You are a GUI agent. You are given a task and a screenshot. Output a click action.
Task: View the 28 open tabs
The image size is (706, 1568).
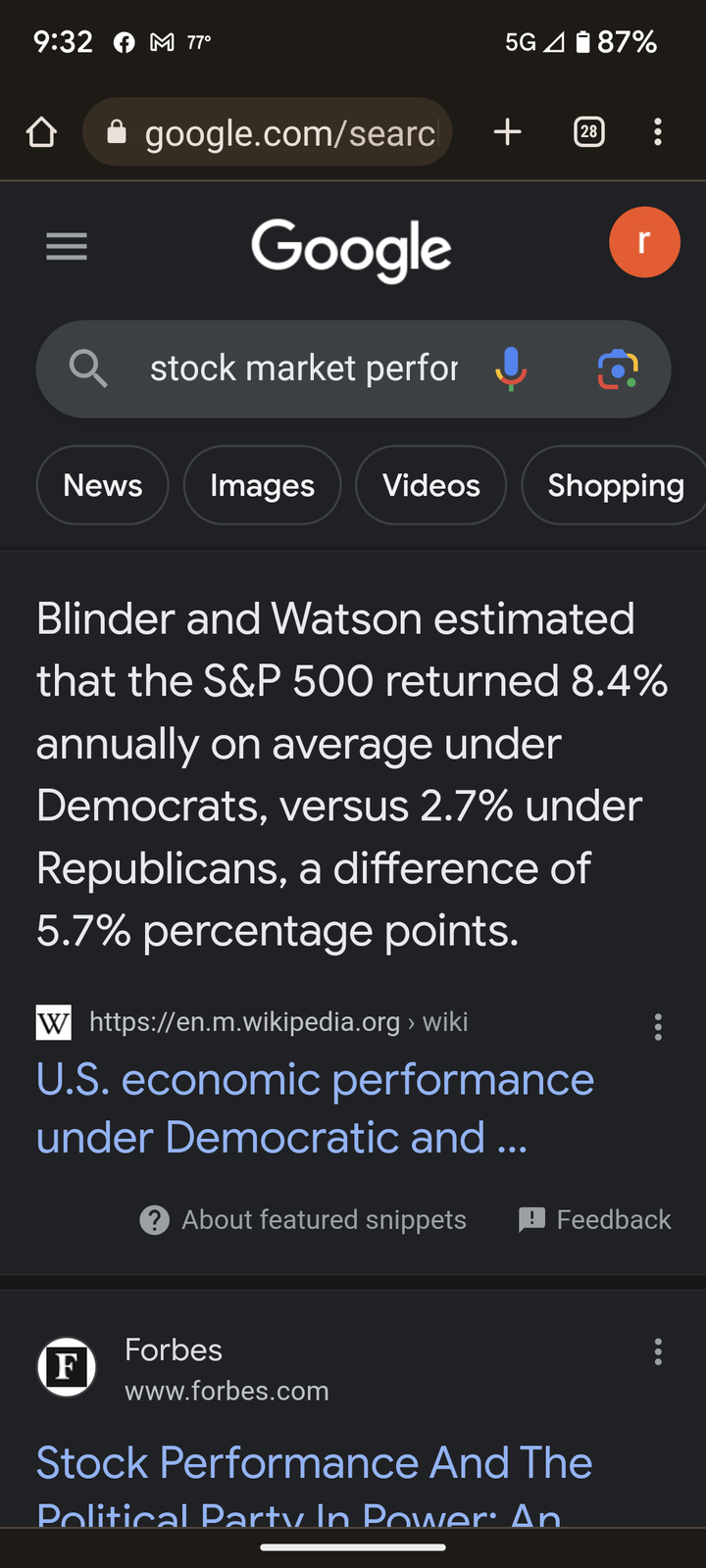[588, 131]
